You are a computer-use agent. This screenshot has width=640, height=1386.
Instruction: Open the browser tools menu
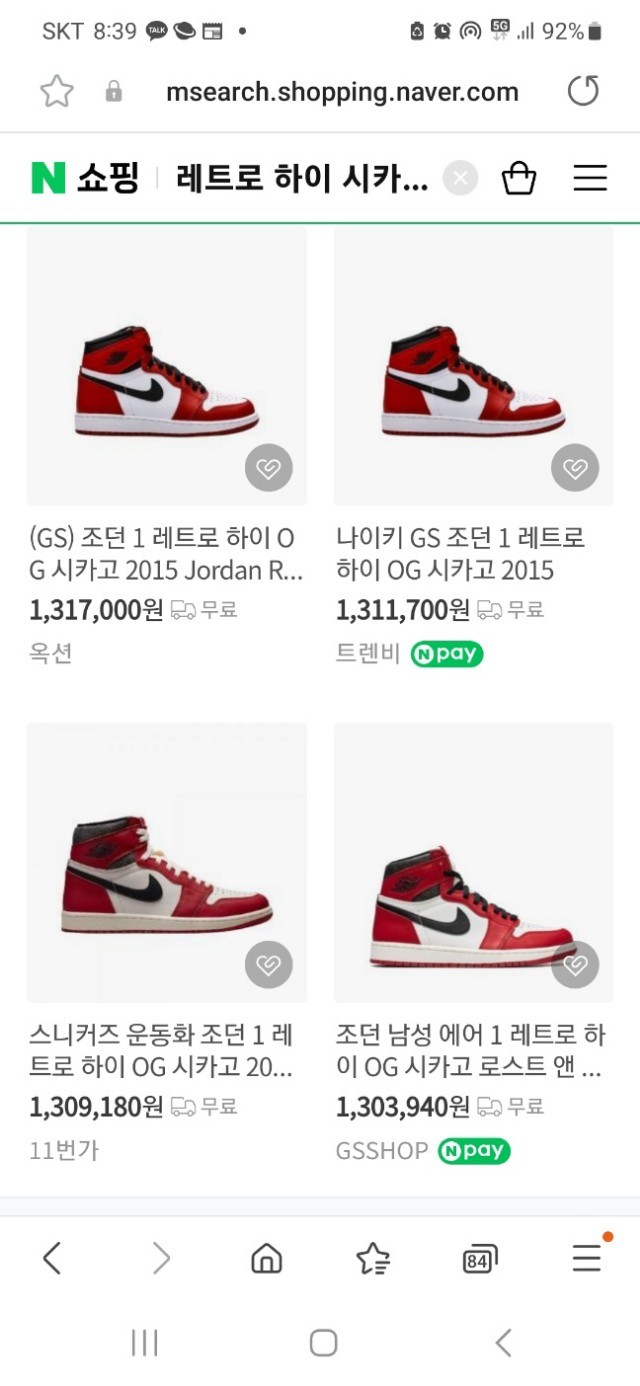pos(587,1258)
